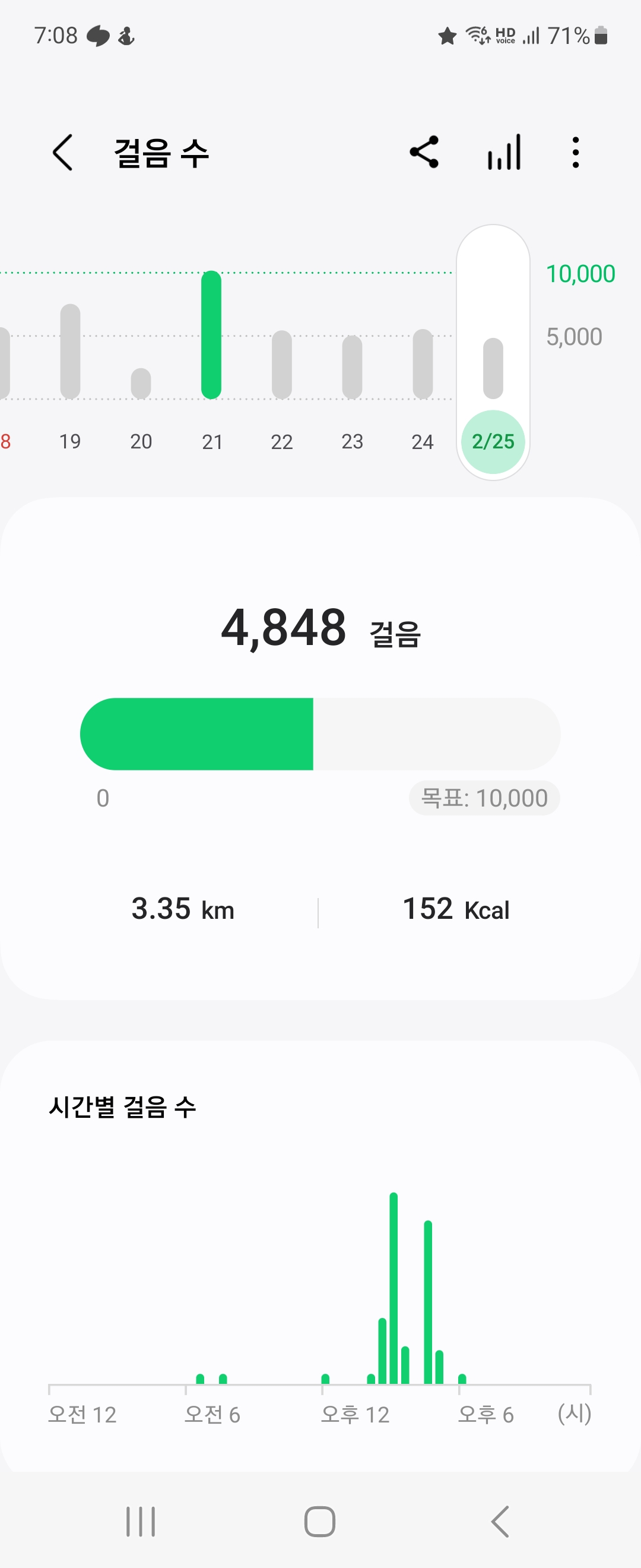Tap the 목표: 10,000 goal chip
641x1568 pixels.
[x=484, y=798]
